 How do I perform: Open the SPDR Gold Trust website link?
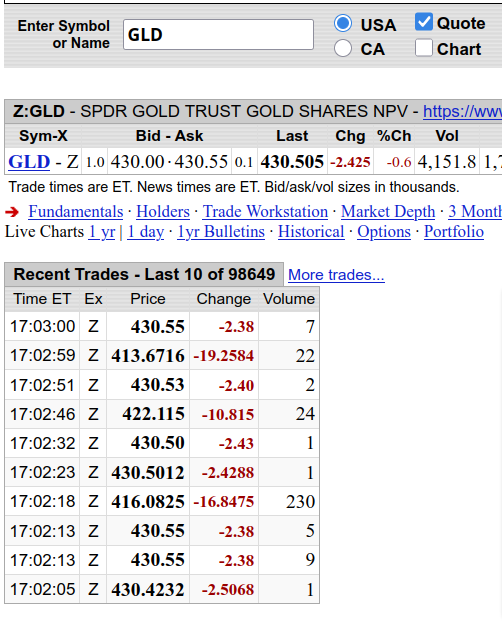click(x=462, y=111)
